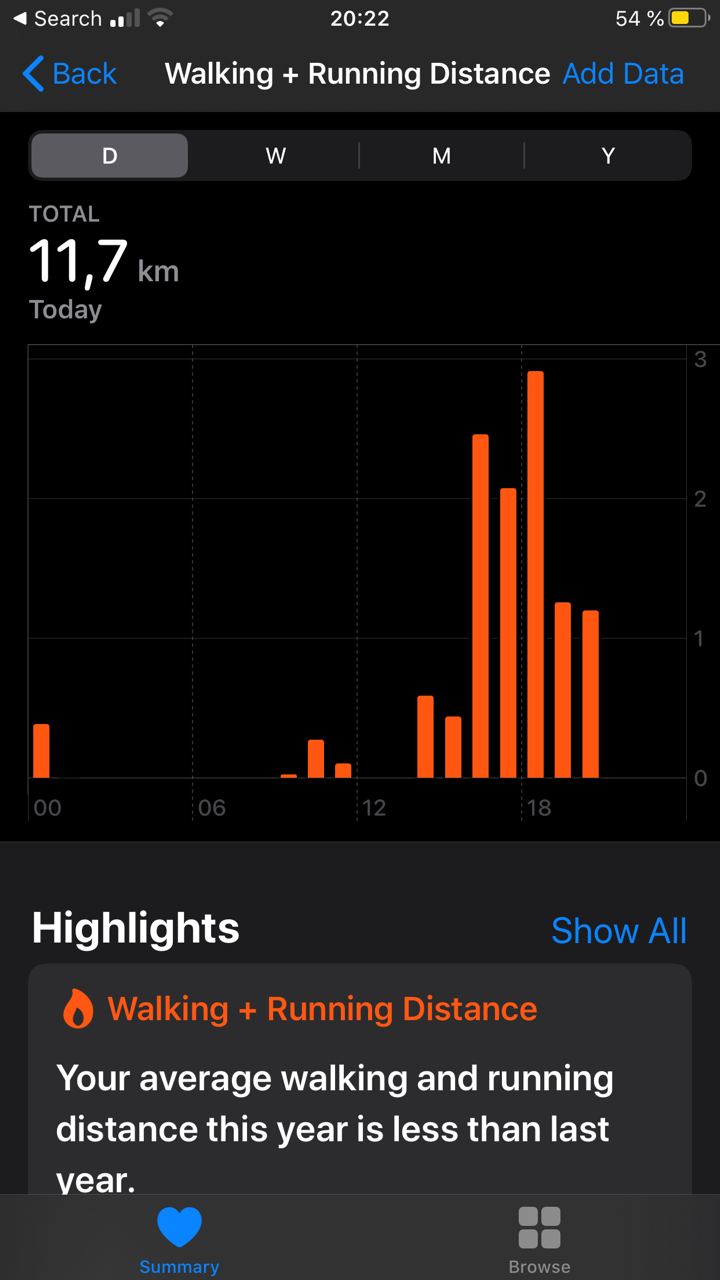Viewport: 720px width, 1280px height.
Task: Switch to the Browse tab
Action: point(539,1239)
